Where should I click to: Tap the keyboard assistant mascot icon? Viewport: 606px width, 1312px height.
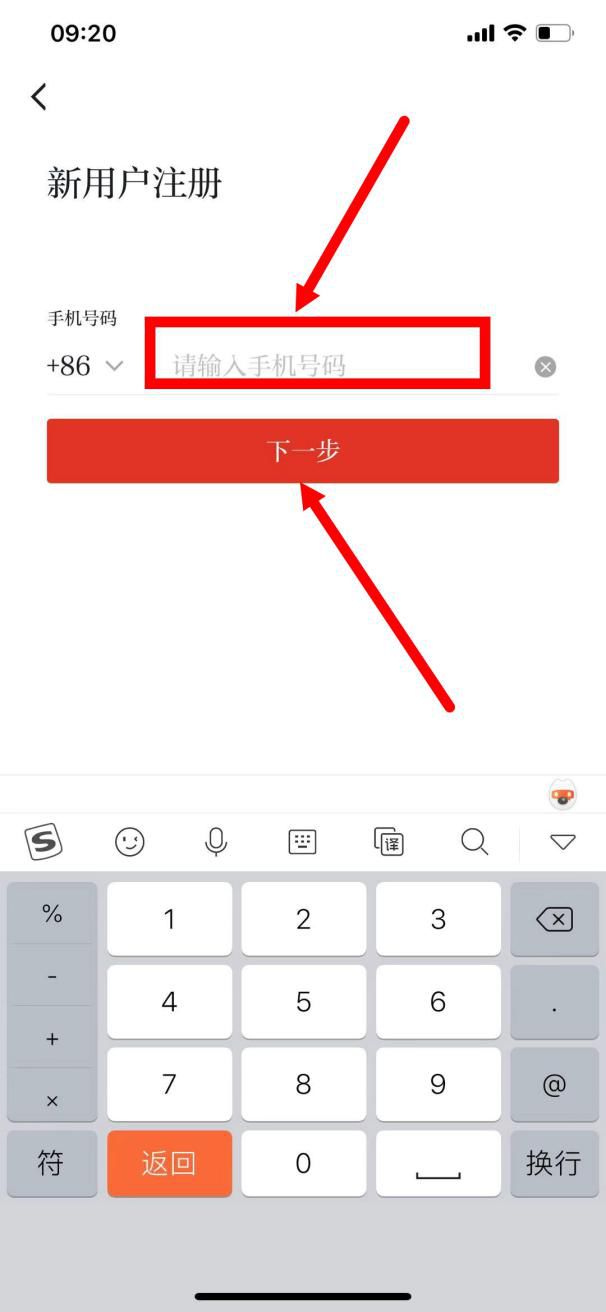(563, 796)
